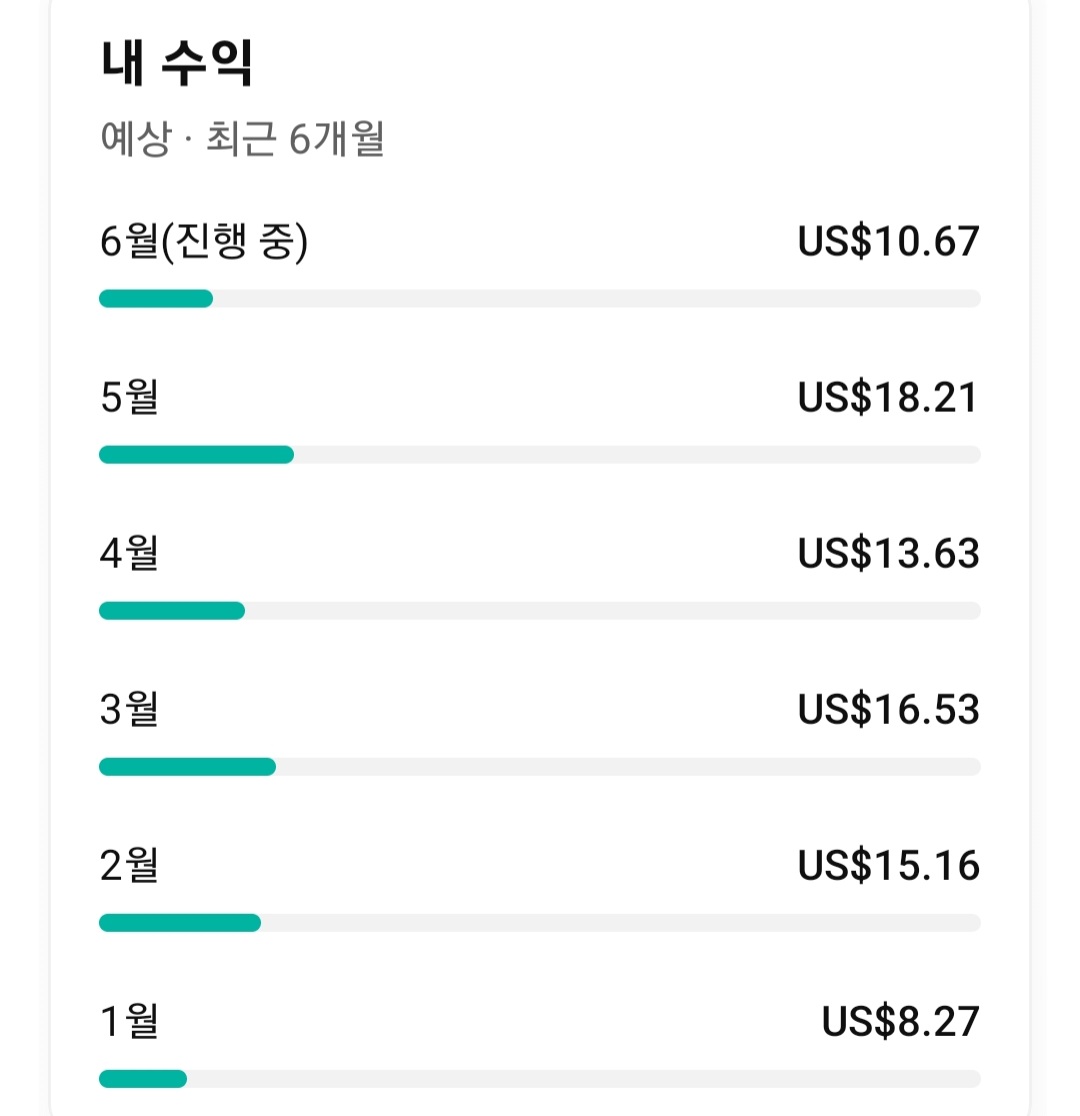This screenshot has width=1080, height=1116.
Task: Open the 내 수익 earnings card details
Action: [x=176, y=64]
